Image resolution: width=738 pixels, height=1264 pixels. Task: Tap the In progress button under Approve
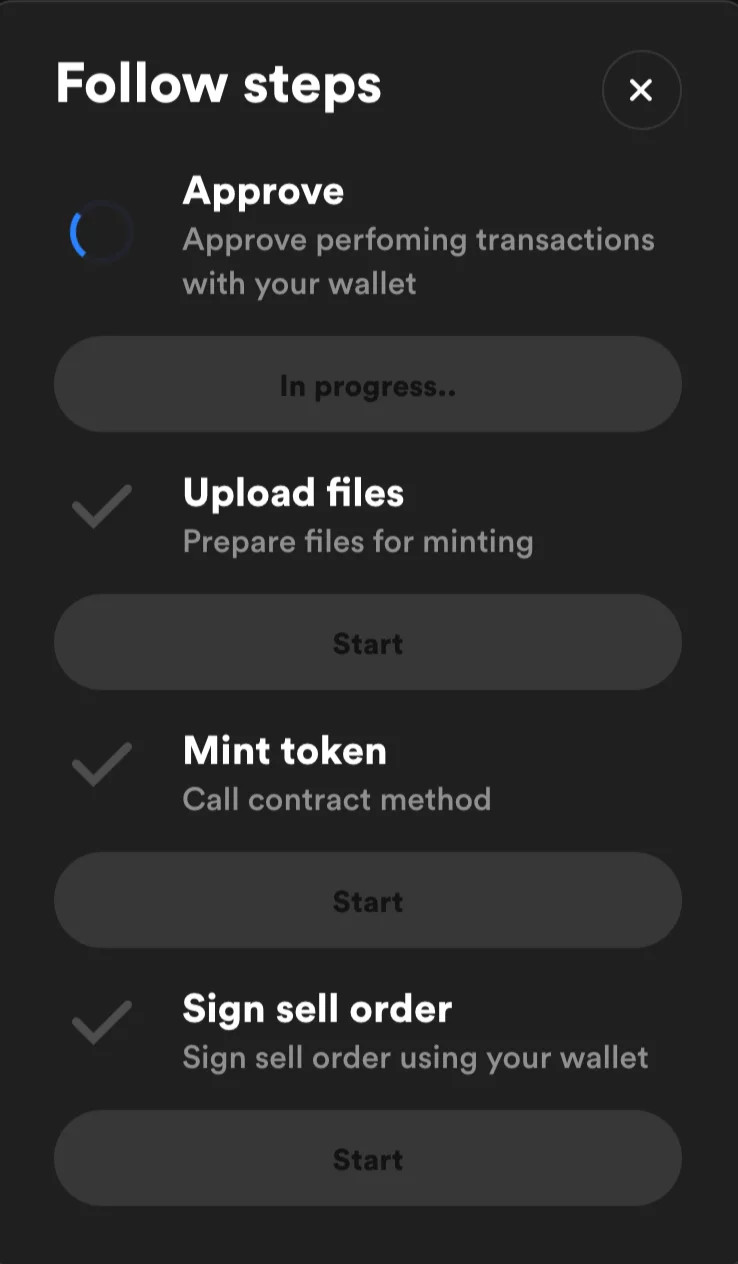pos(368,385)
